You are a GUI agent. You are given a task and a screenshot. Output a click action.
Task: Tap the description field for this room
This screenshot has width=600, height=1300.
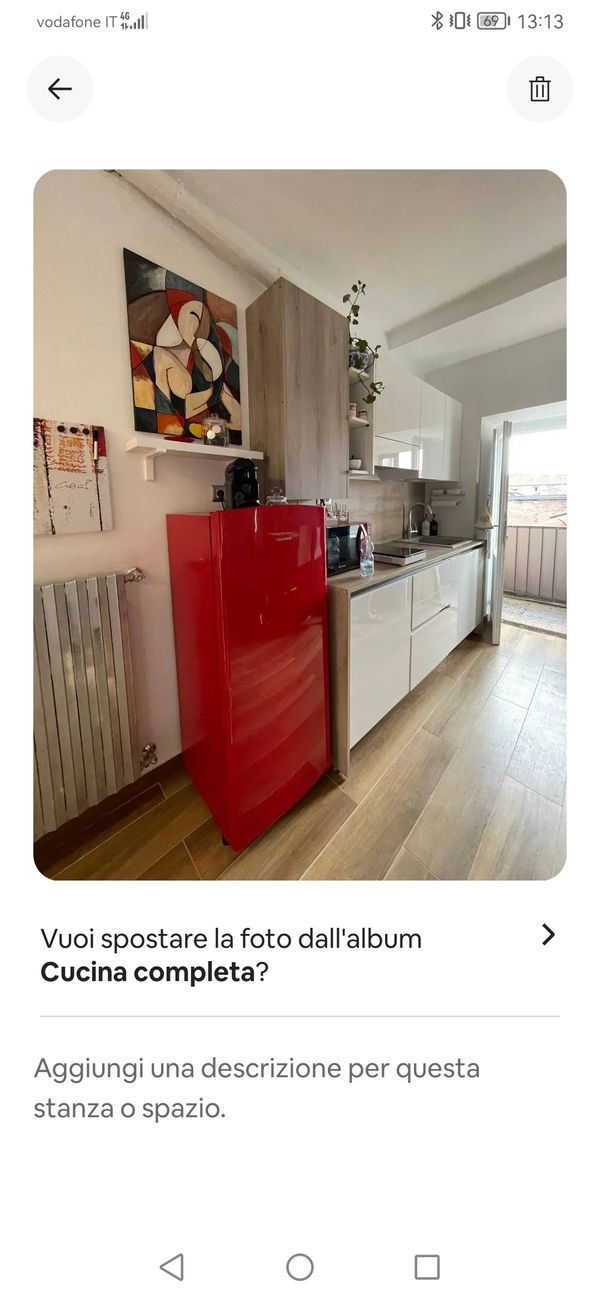coord(257,1088)
